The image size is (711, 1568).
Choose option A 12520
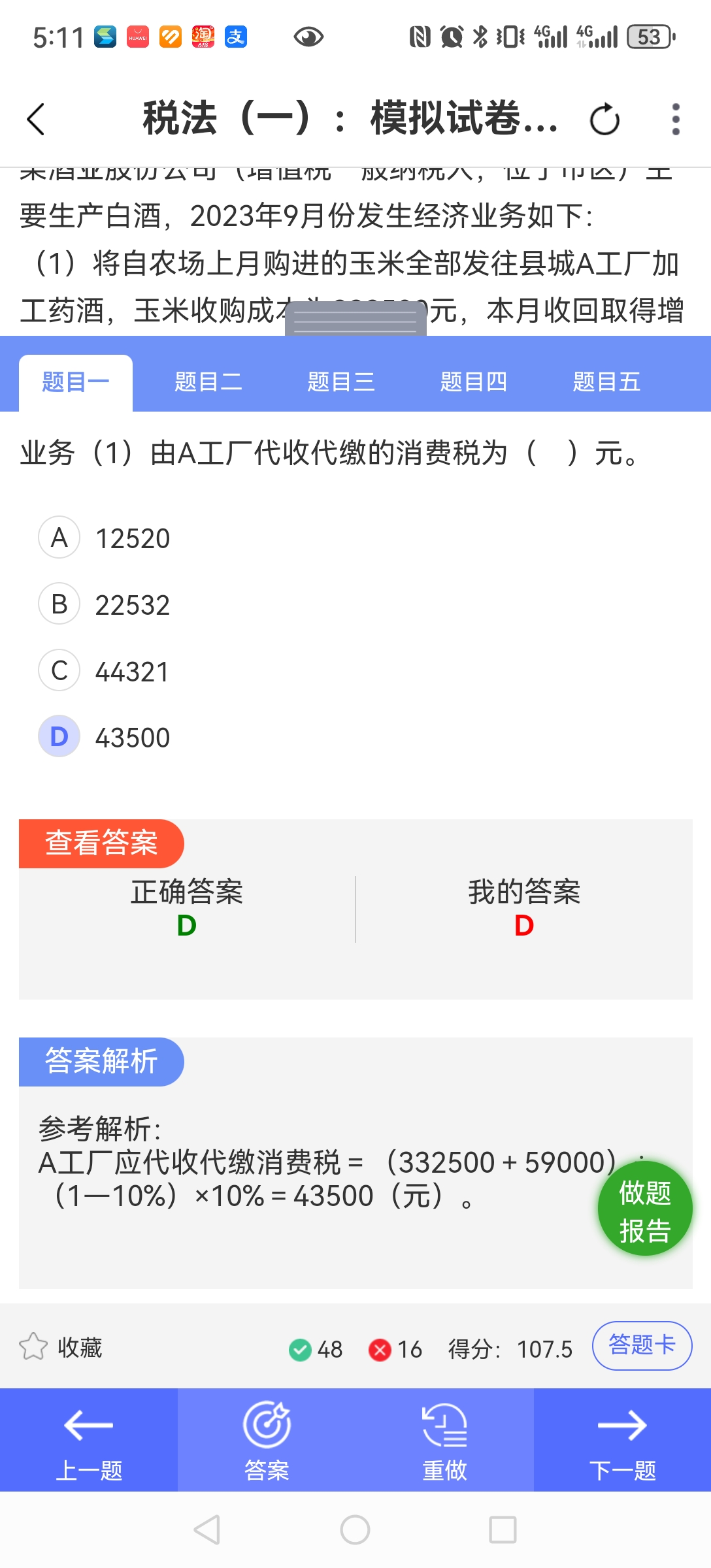(x=105, y=538)
